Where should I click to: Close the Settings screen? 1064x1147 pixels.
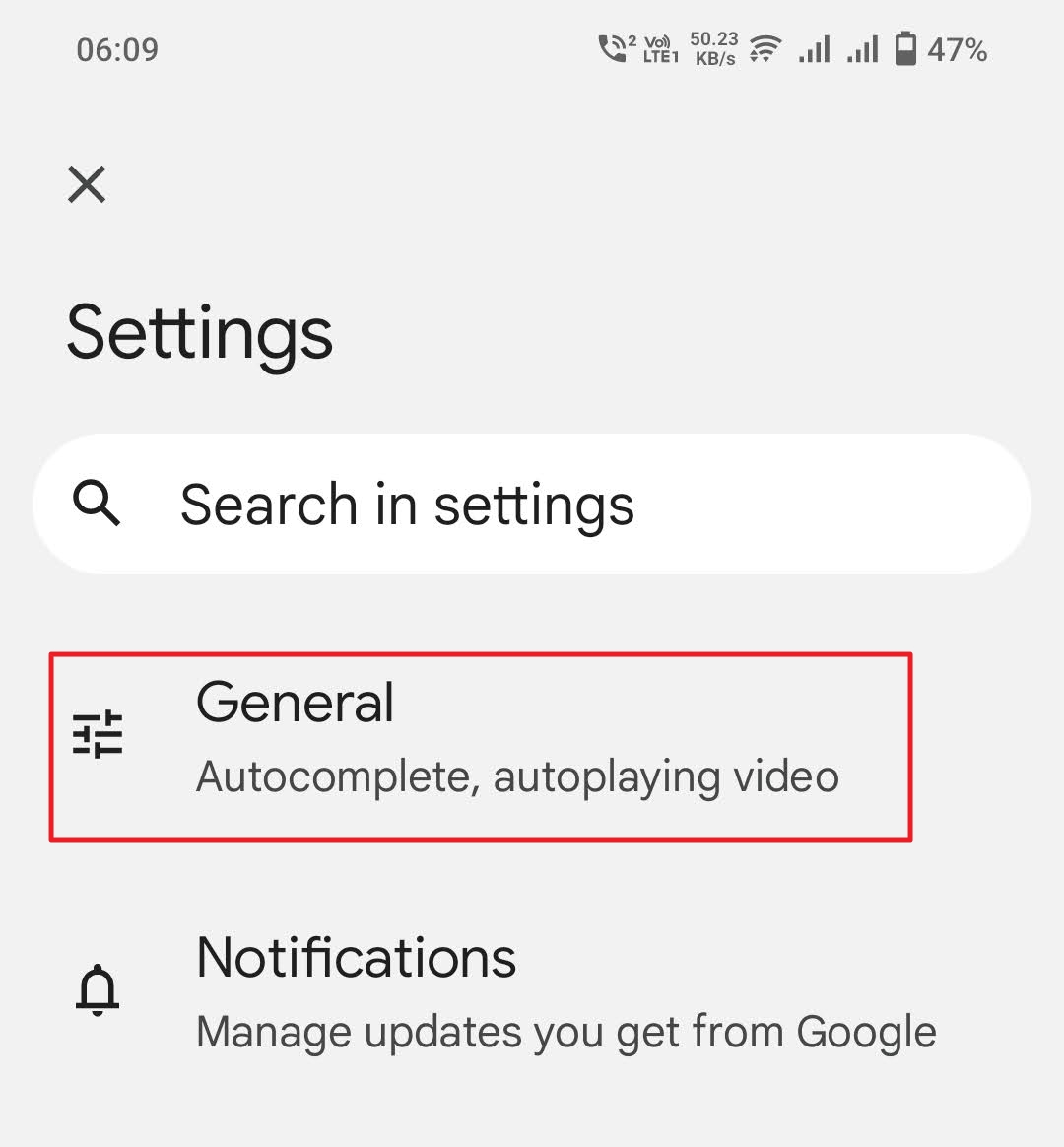pos(87,184)
